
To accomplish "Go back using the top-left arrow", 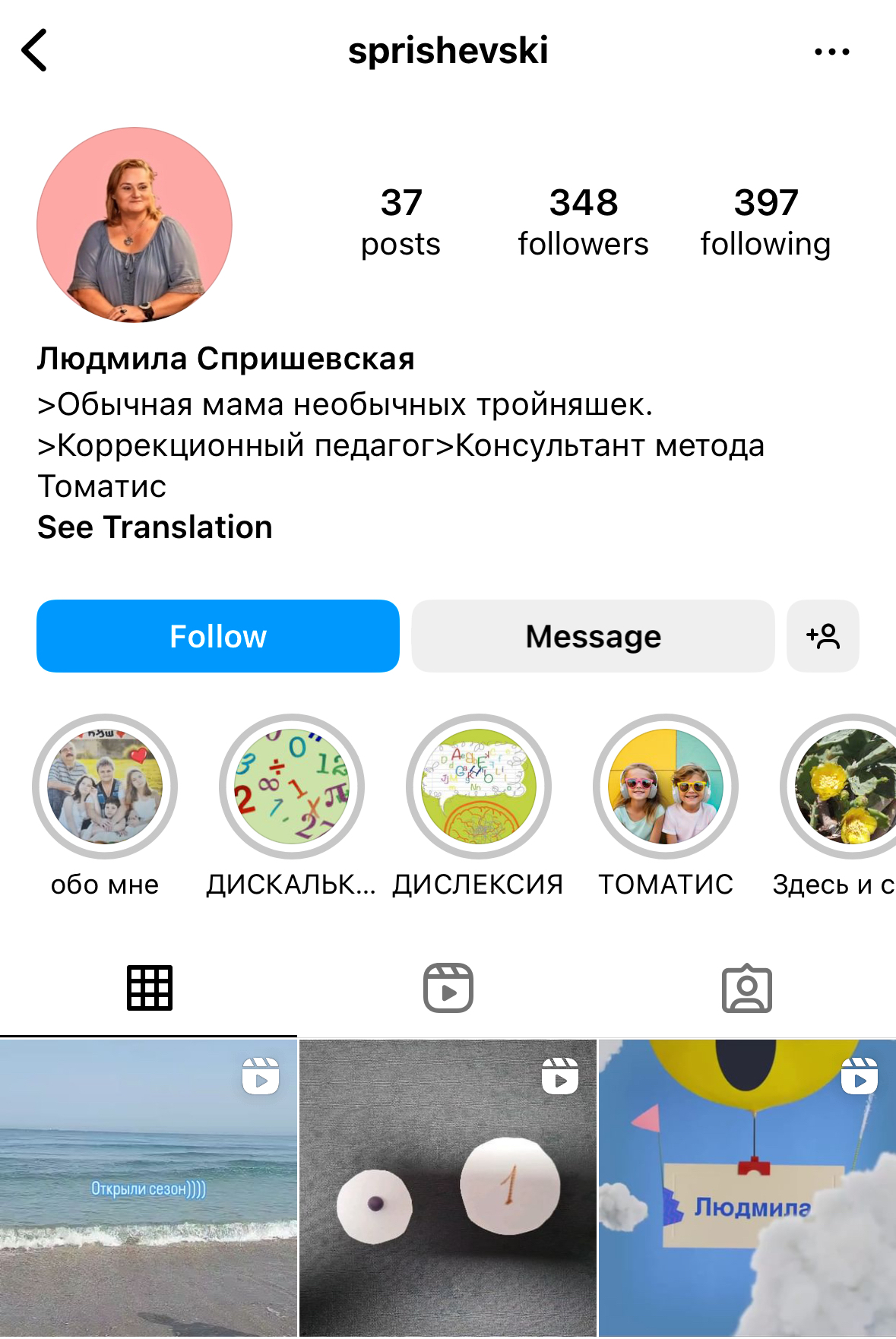I will click(35, 50).
